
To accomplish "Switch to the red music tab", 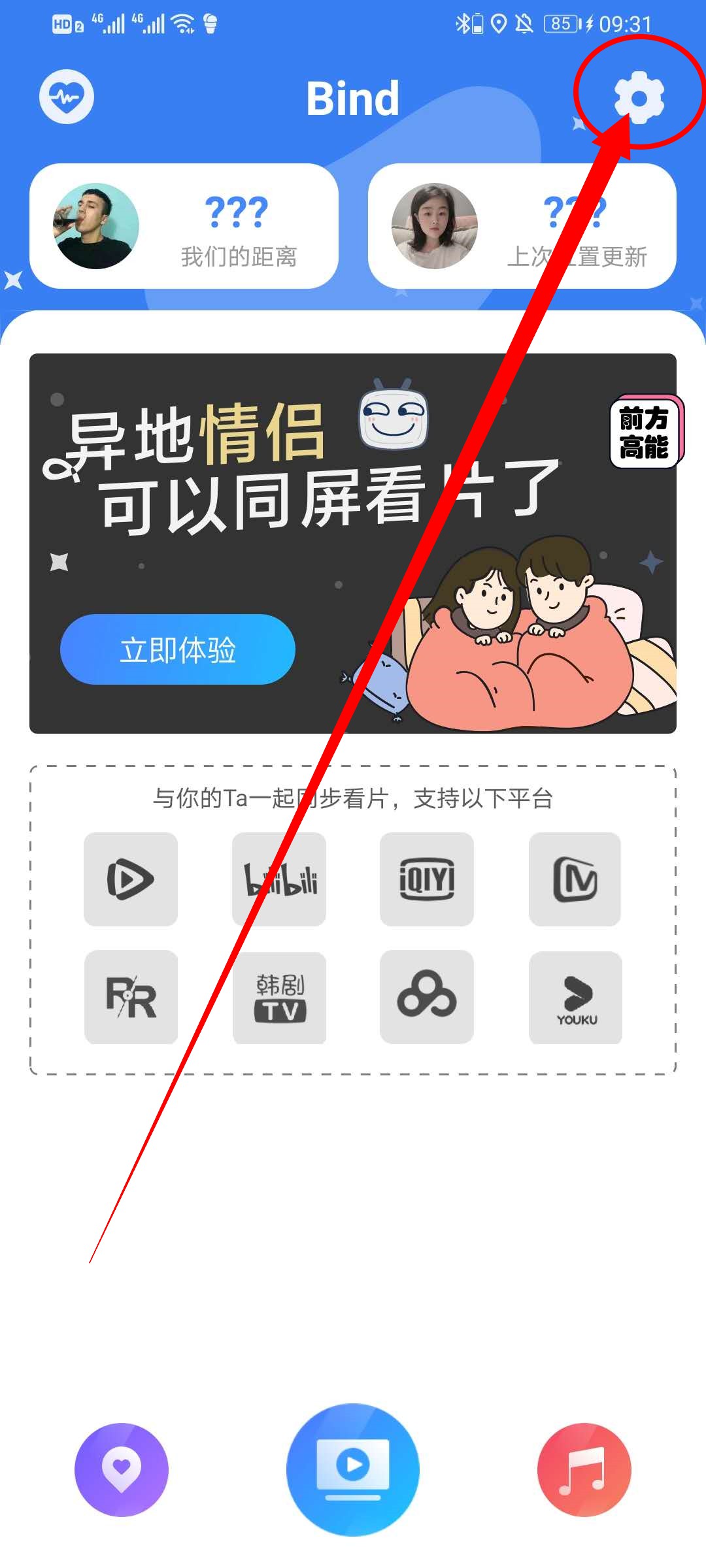I will click(584, 1469).
